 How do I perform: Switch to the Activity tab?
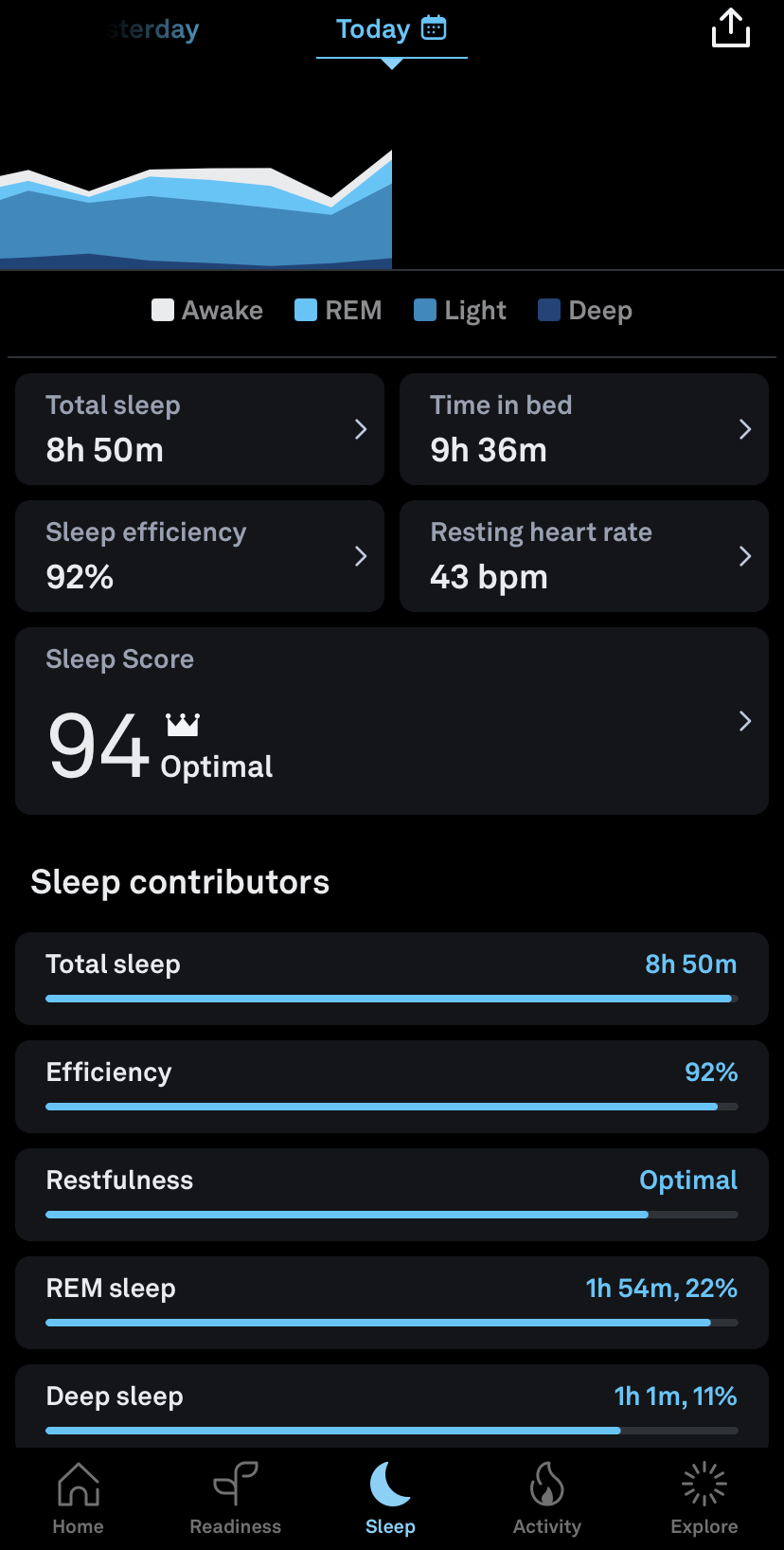547,1499
